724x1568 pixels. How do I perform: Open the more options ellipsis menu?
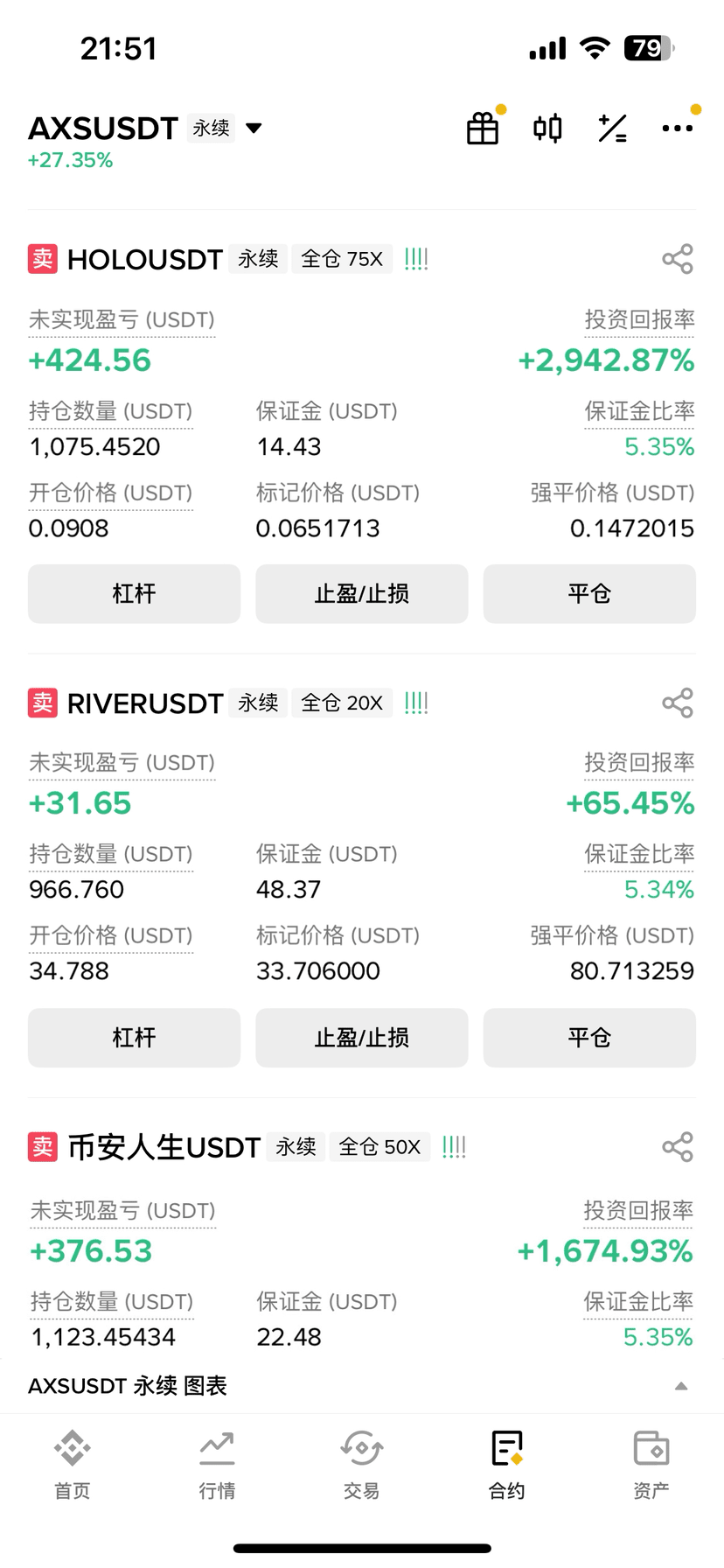coord(678,127)
